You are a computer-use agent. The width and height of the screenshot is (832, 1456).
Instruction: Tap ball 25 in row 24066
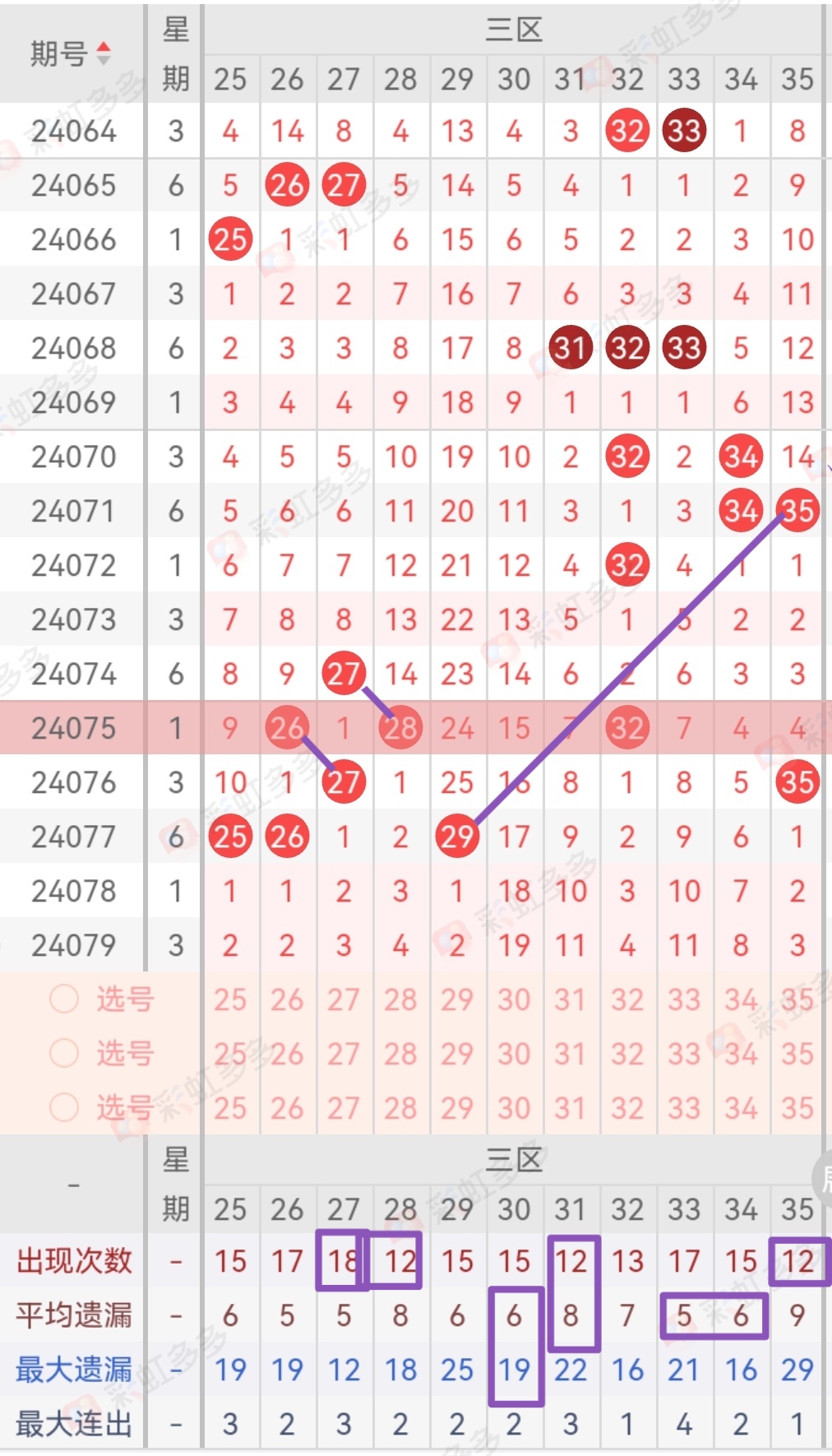coord(231,239)
